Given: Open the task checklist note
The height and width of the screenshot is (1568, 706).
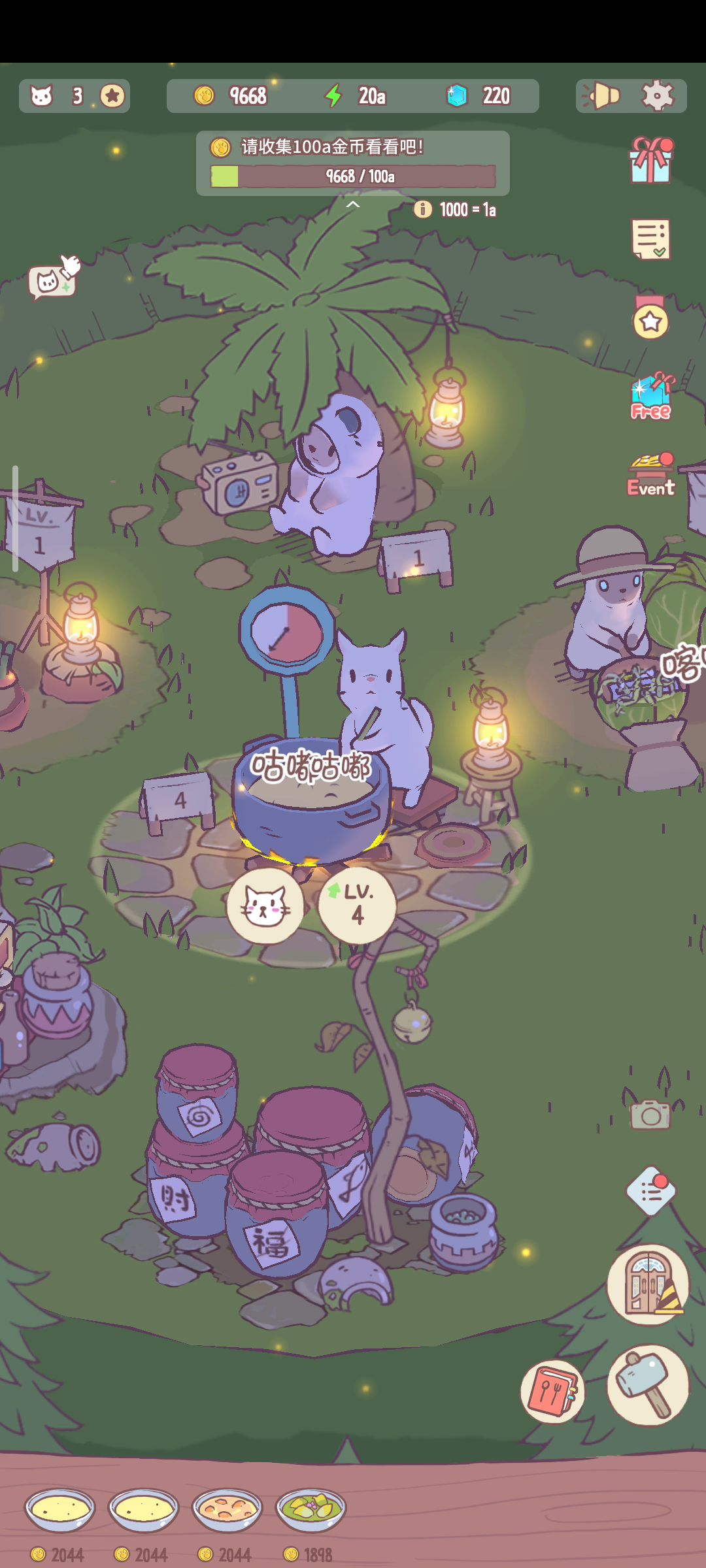Looking at the screenshot, I should click(x=650, y=239).
